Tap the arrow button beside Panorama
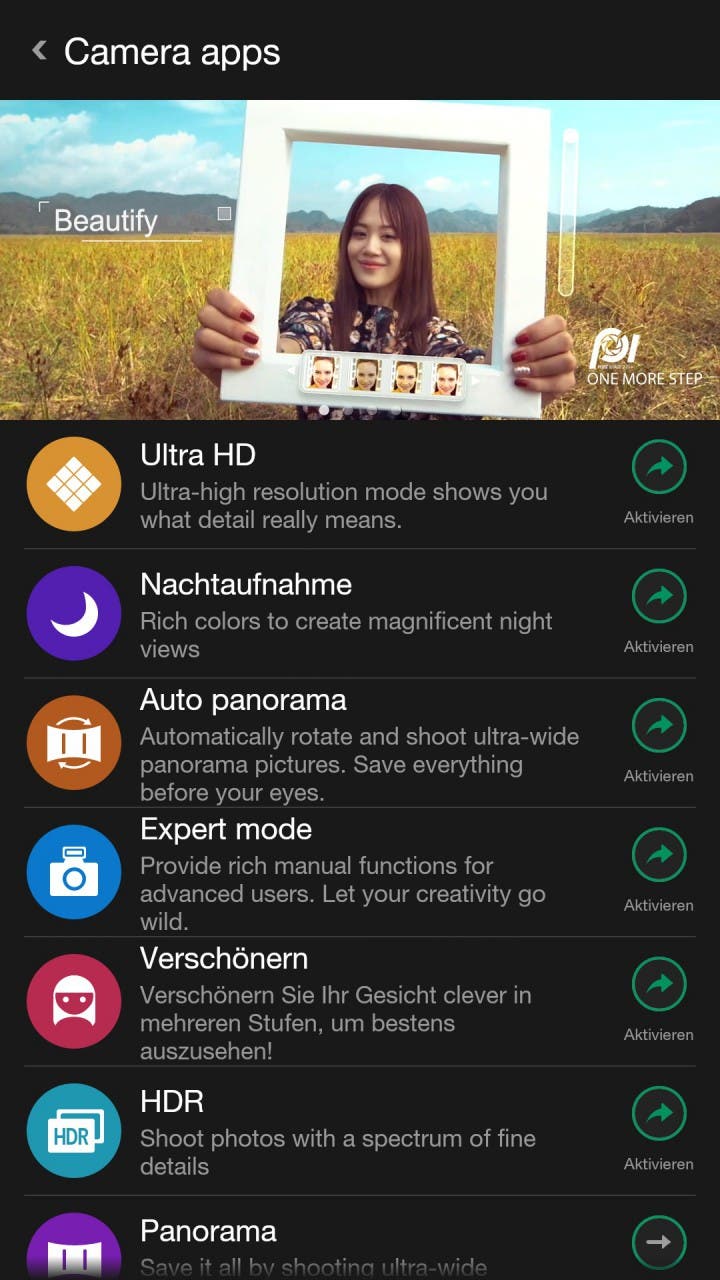 [x=659, y=1242]
